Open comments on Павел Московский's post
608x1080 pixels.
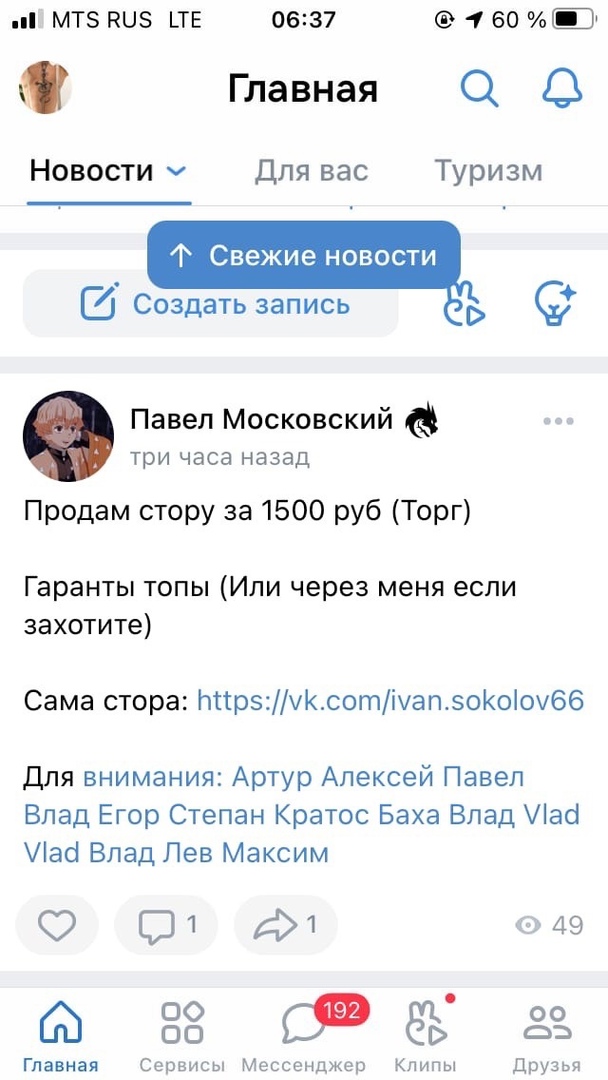(167, 925)
